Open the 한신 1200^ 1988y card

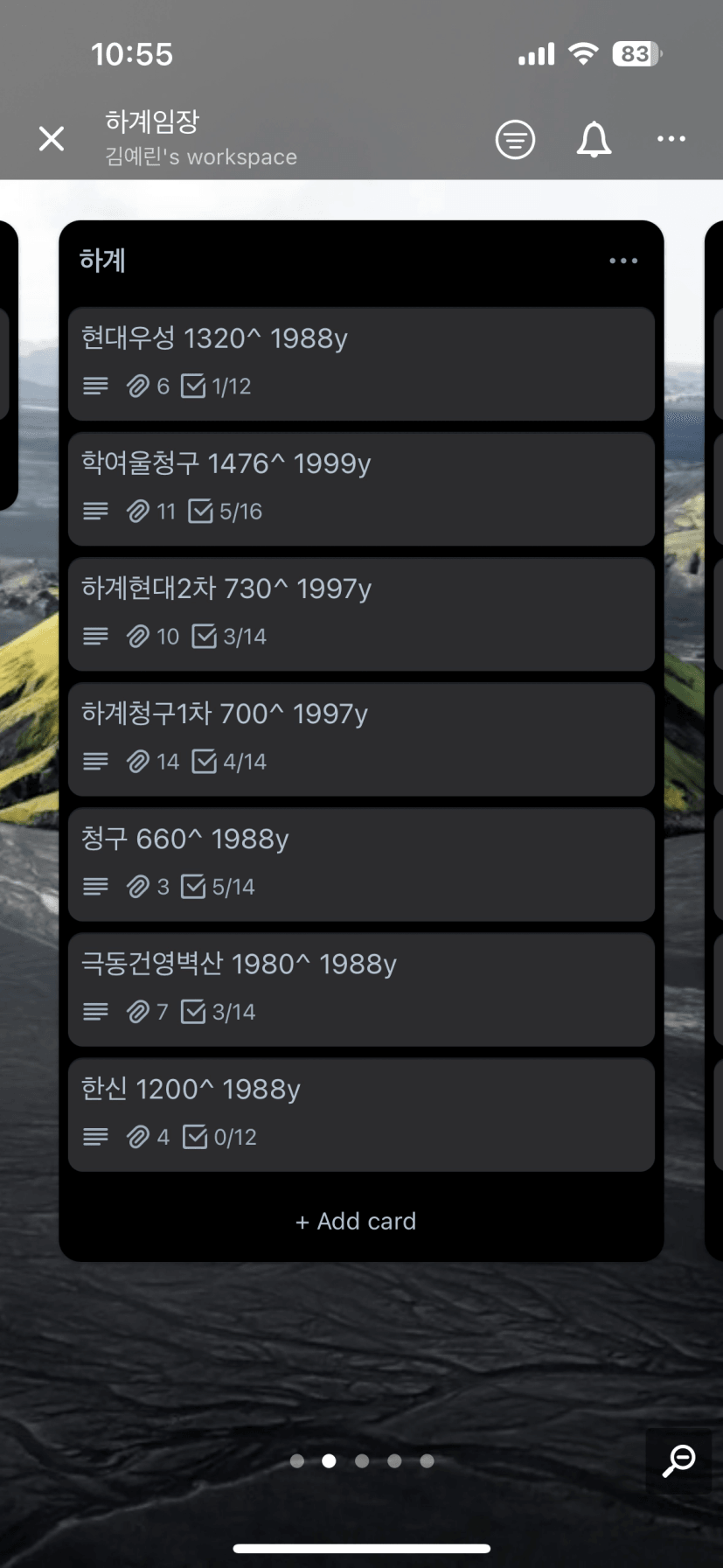(x=361, y=1114)
